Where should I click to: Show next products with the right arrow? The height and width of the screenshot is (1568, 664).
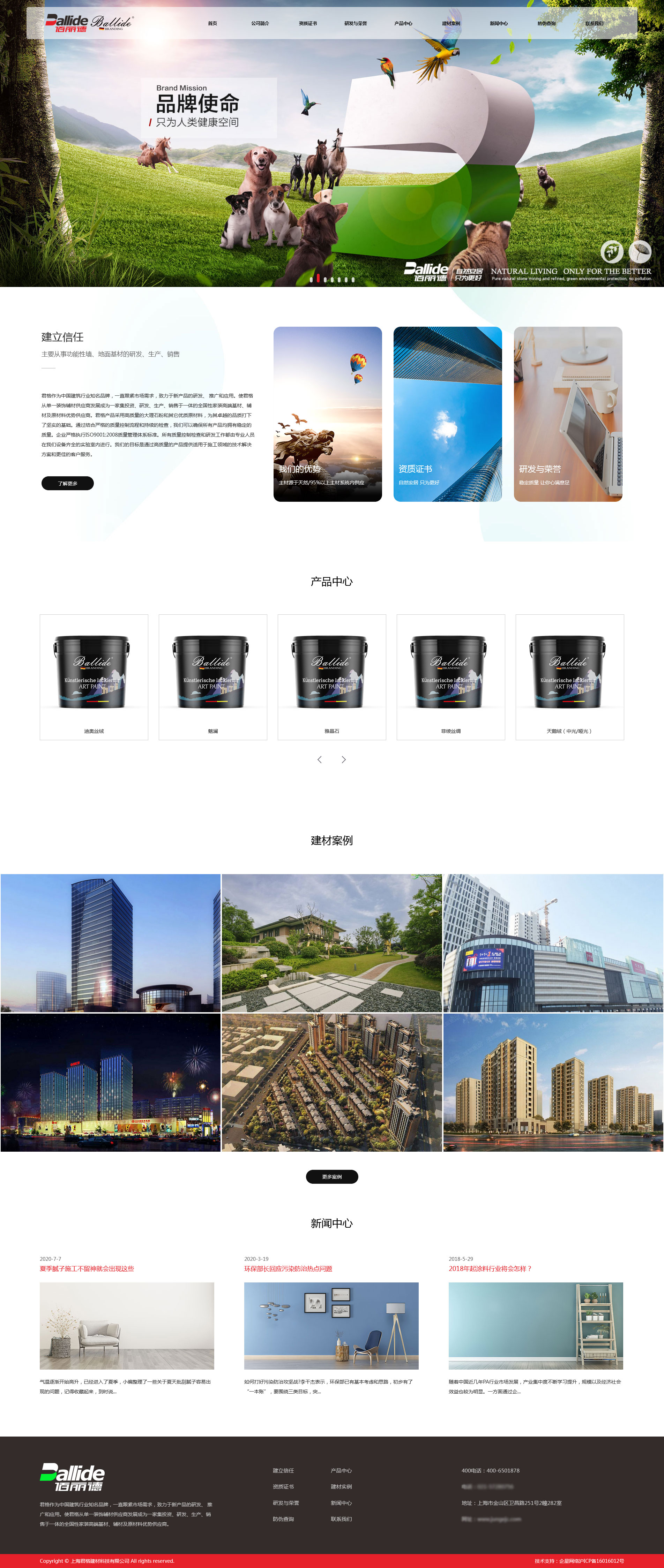[344, 760]
